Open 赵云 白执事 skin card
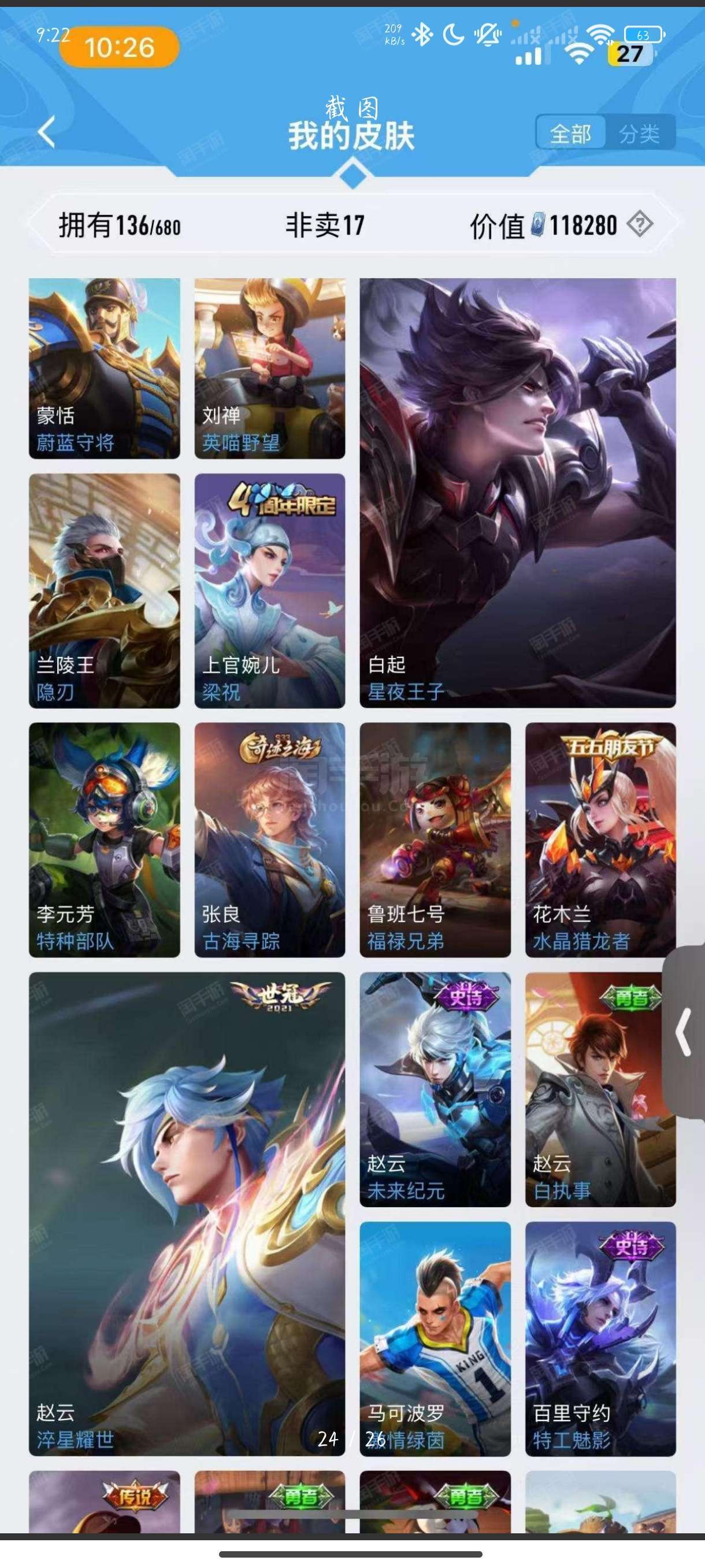This screenshot has width=705, height=1568. [601, 1090]
